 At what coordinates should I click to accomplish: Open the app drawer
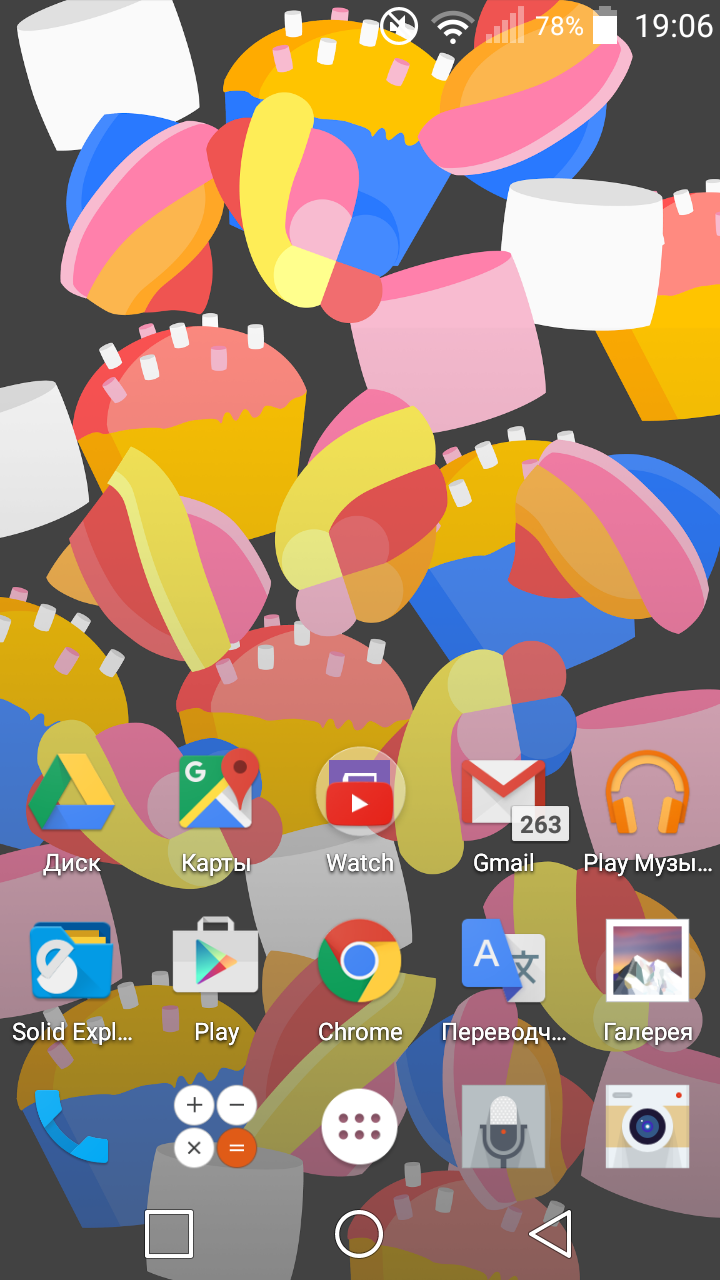(x=360, y=1127)
